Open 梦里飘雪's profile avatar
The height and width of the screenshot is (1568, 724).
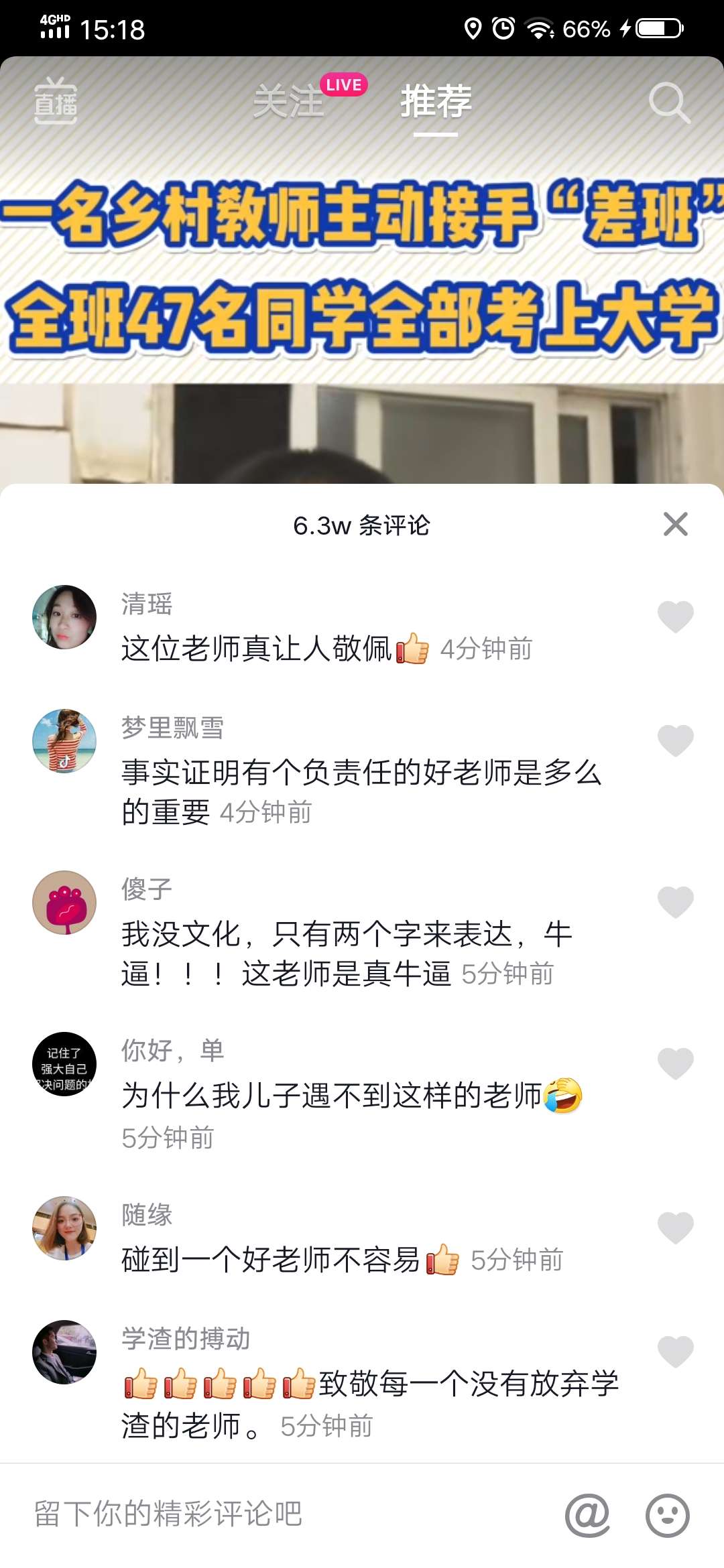tap(64, 741)
